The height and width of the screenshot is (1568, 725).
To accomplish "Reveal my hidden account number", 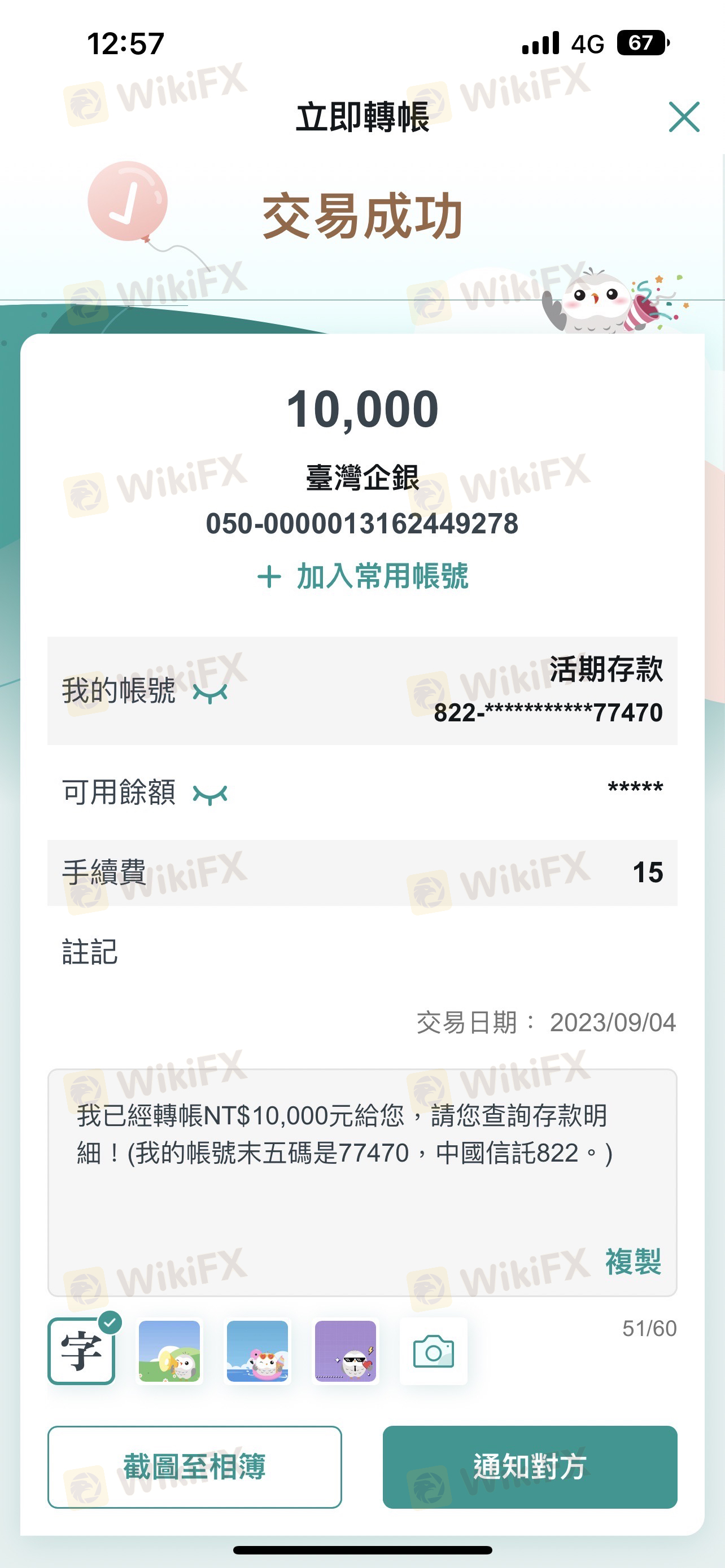I will coord(210,693).
